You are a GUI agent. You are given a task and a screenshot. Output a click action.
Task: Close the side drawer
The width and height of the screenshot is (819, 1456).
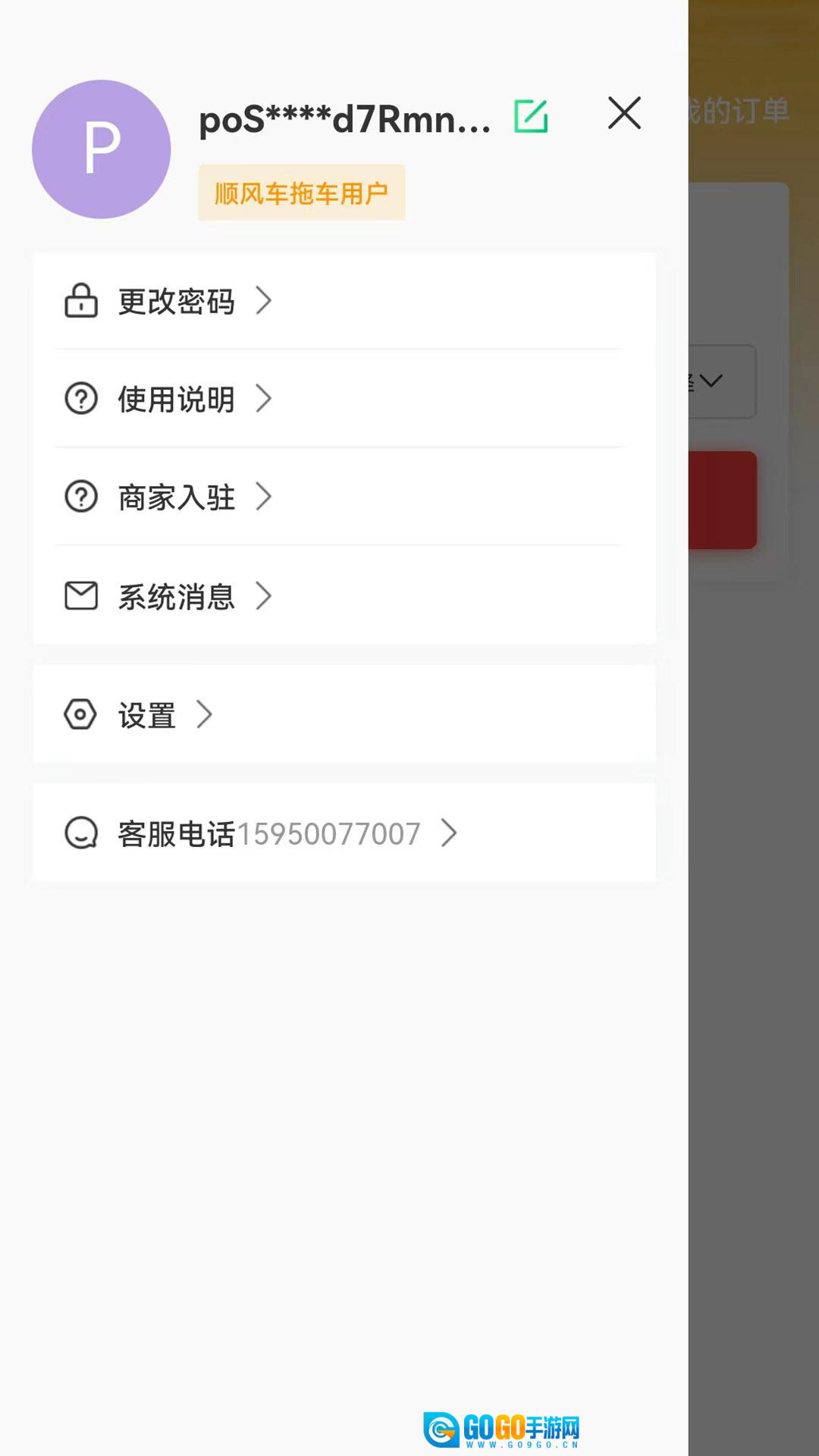point(624,113)
